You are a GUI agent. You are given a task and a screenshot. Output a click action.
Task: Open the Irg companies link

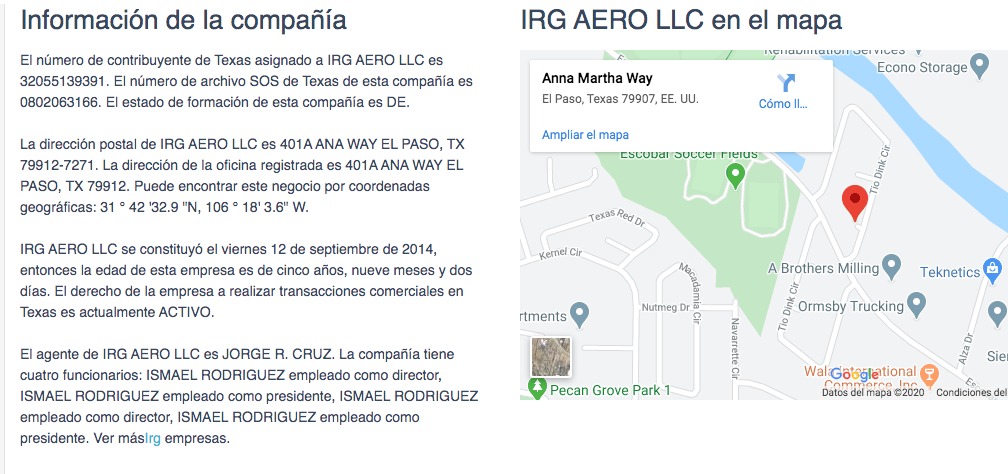[x=152, y=438]
